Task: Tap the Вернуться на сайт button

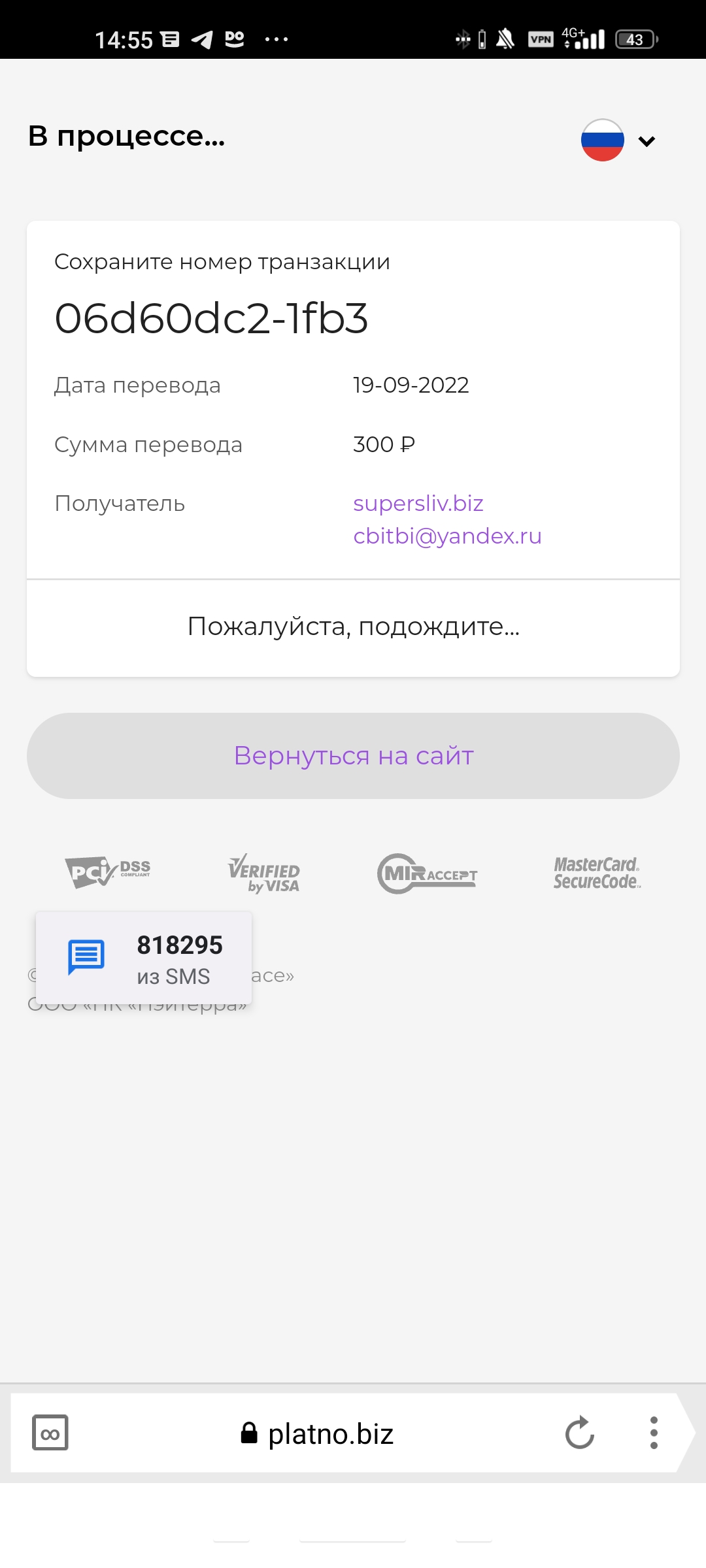Action: (x=353, y=756)
